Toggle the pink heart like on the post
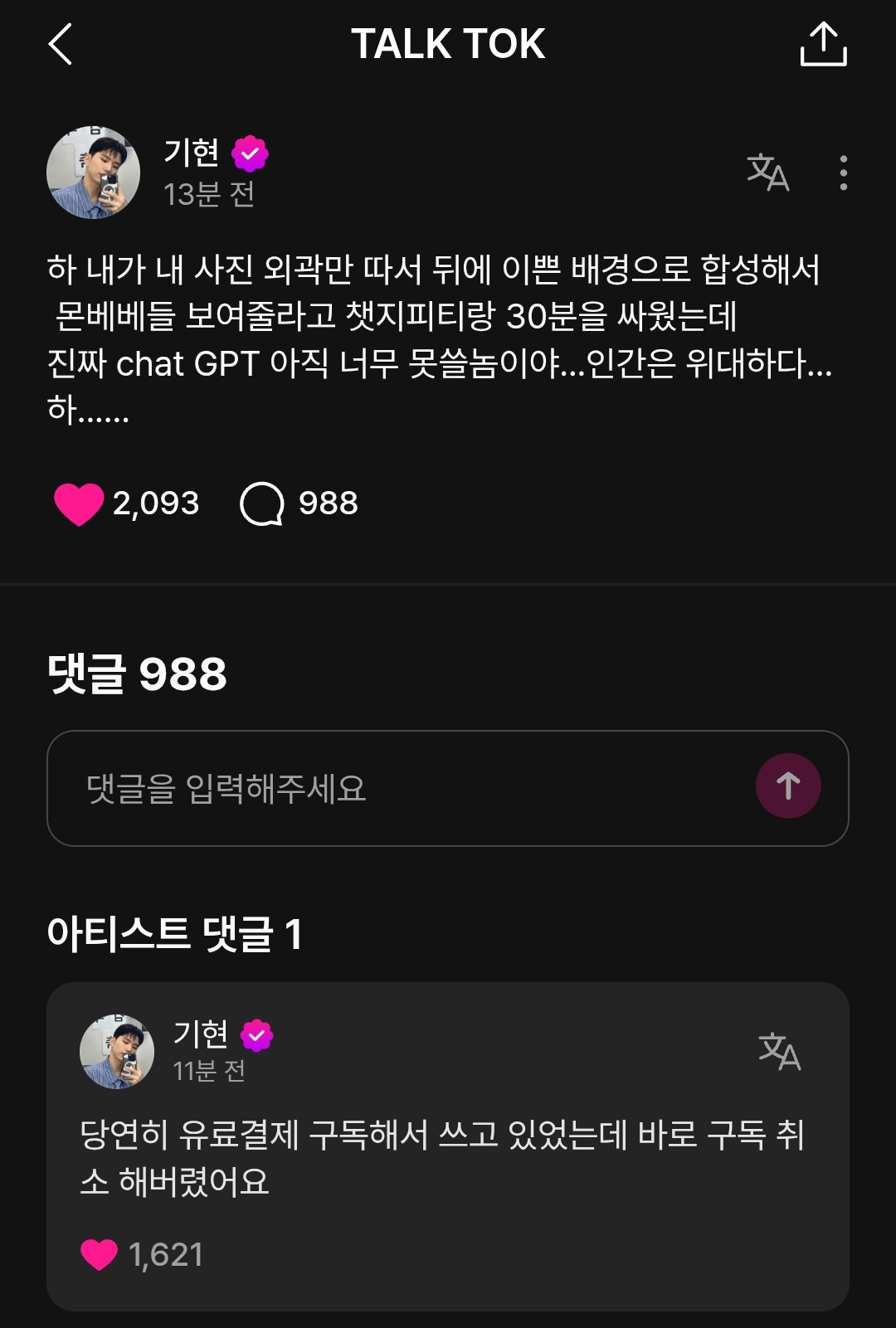 pyautogui.click(x=78, y=501)
